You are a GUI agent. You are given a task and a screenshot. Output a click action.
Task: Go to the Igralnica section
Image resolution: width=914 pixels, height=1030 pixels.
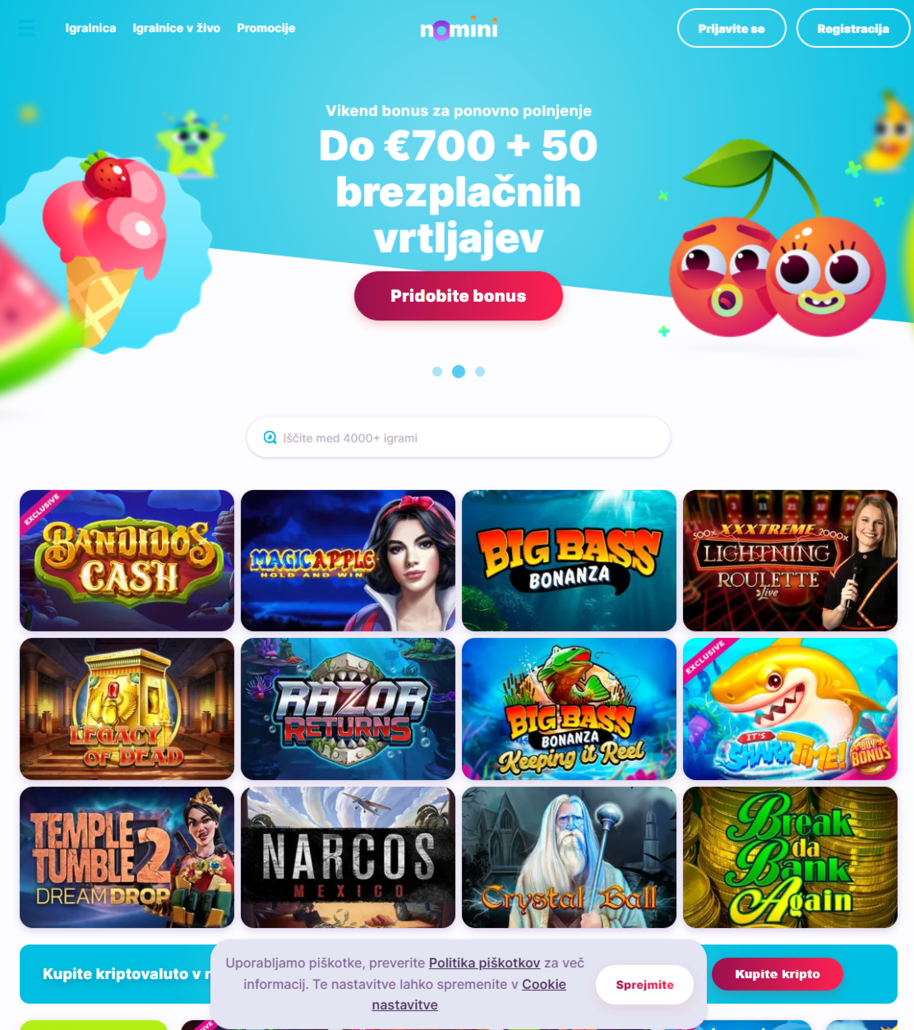pyautogui.click(x=91, y=28)
